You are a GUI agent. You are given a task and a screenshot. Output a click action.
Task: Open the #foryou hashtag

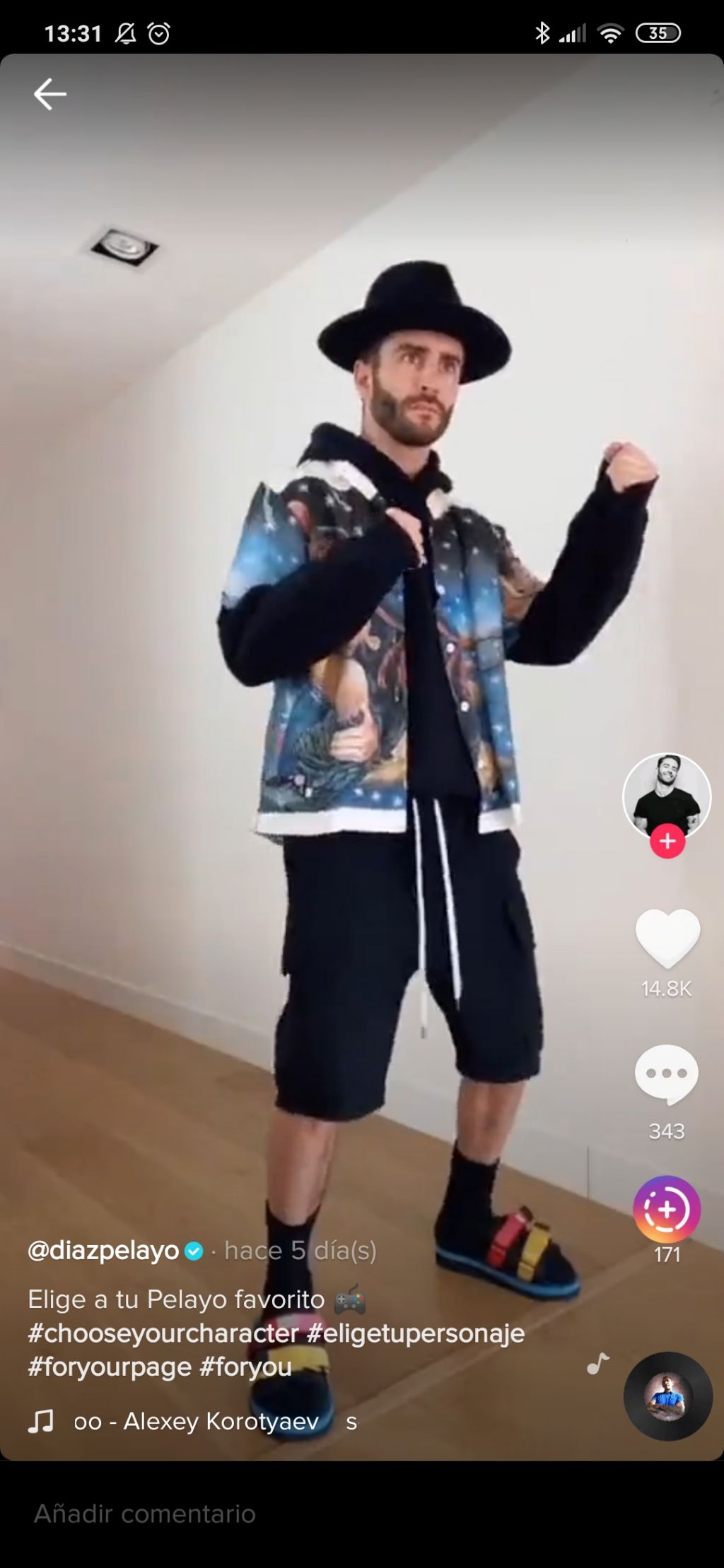(x=245, y=1367)
